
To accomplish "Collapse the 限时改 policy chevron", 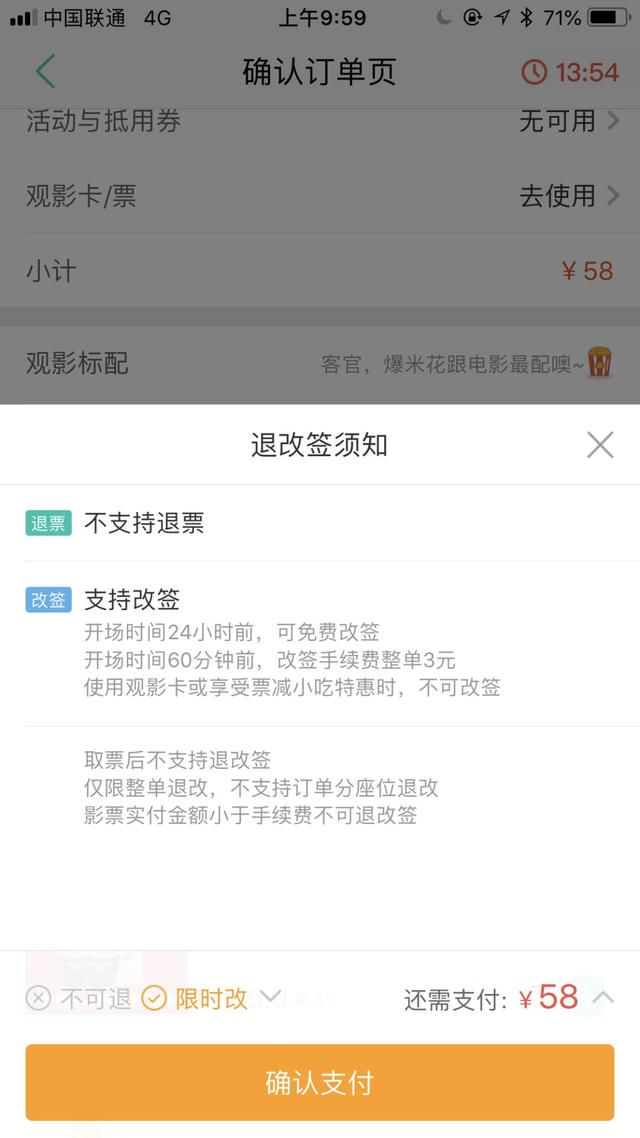I will pos(271,996).
